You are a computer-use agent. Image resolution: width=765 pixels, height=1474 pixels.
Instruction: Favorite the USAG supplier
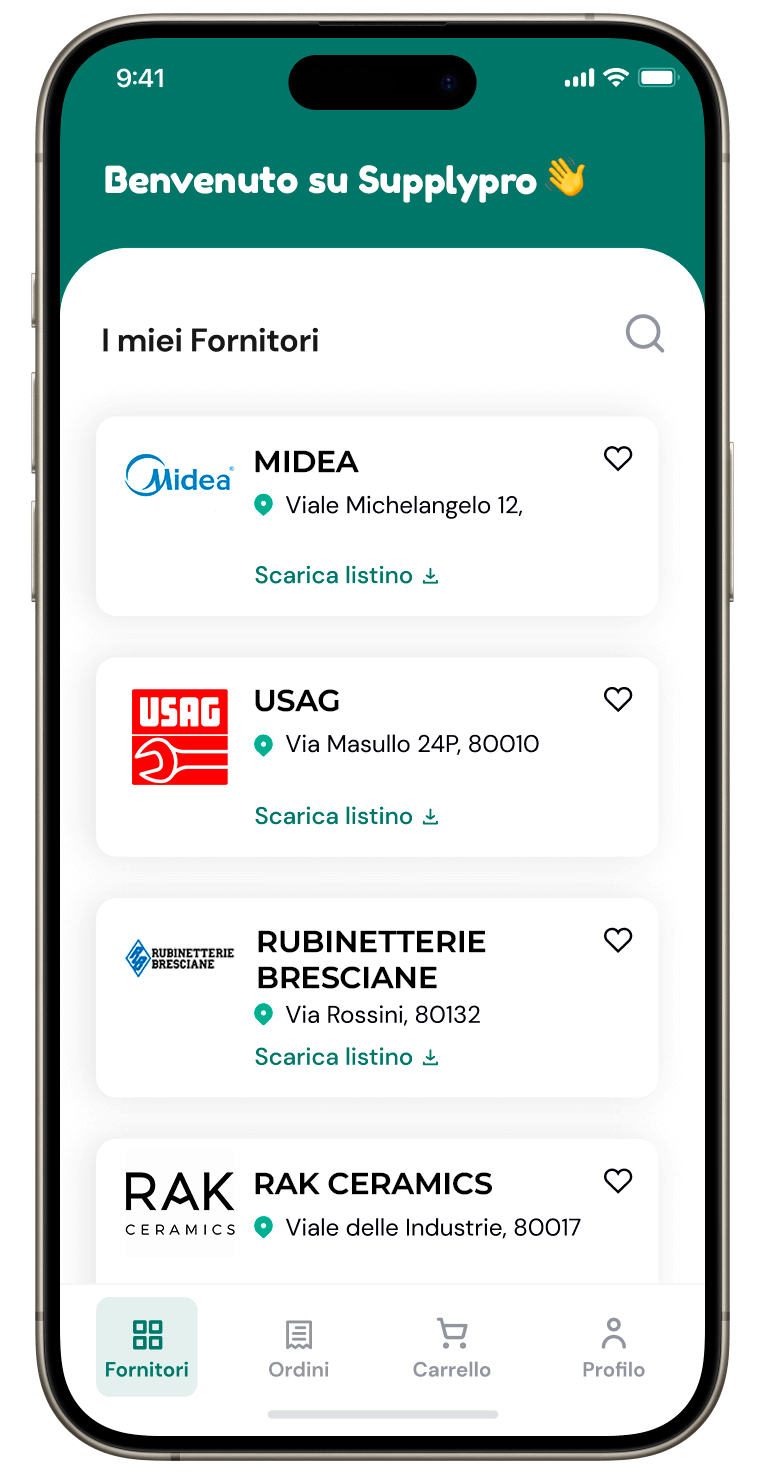coord(618,699)
